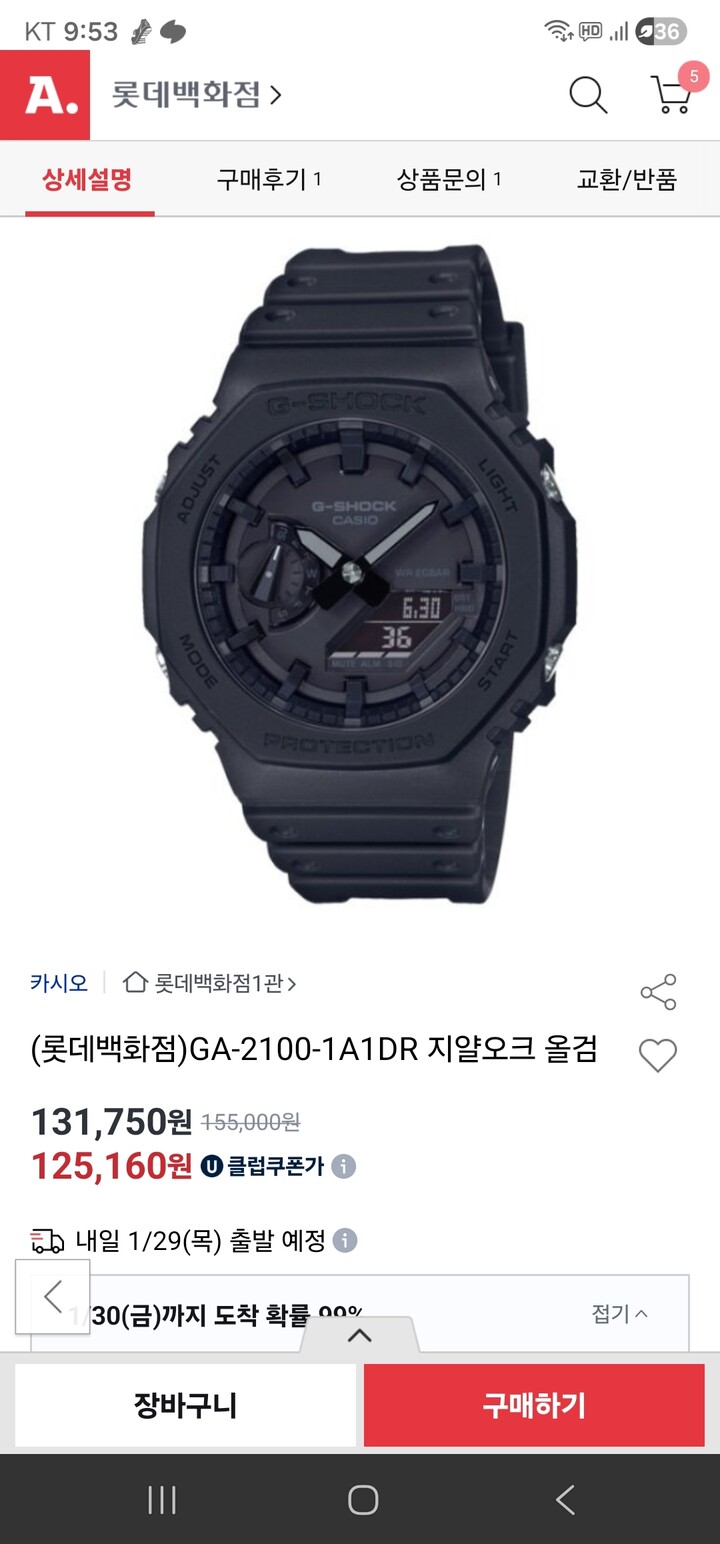Tap the delivery truck icon
Image resolution: width=720 pixels, height=1544 pixels.
[45, 1241]
